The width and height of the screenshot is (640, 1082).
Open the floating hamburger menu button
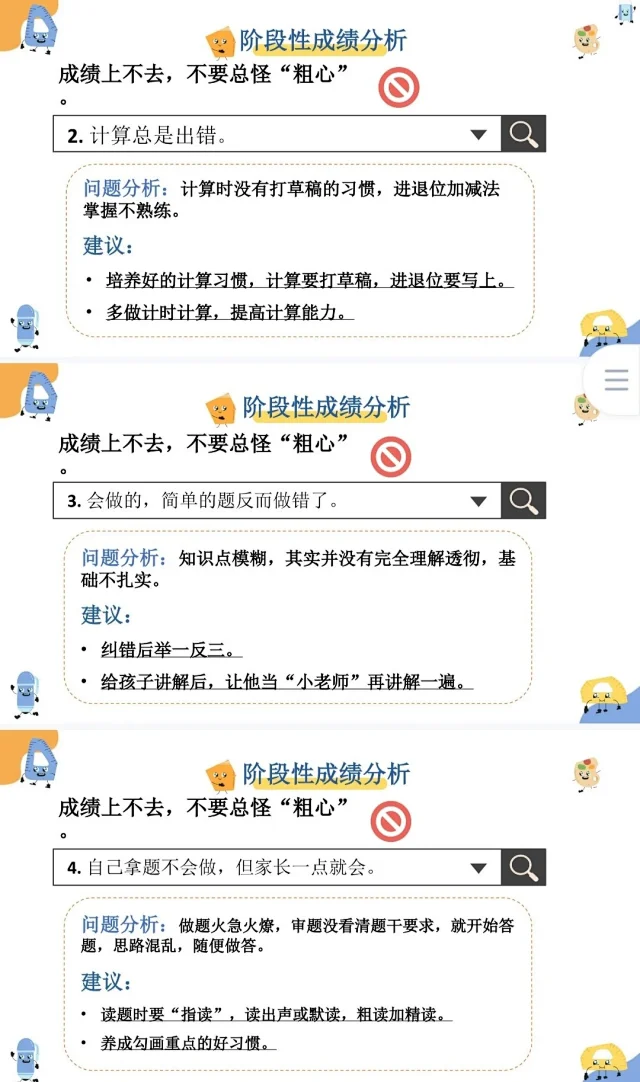616,380
